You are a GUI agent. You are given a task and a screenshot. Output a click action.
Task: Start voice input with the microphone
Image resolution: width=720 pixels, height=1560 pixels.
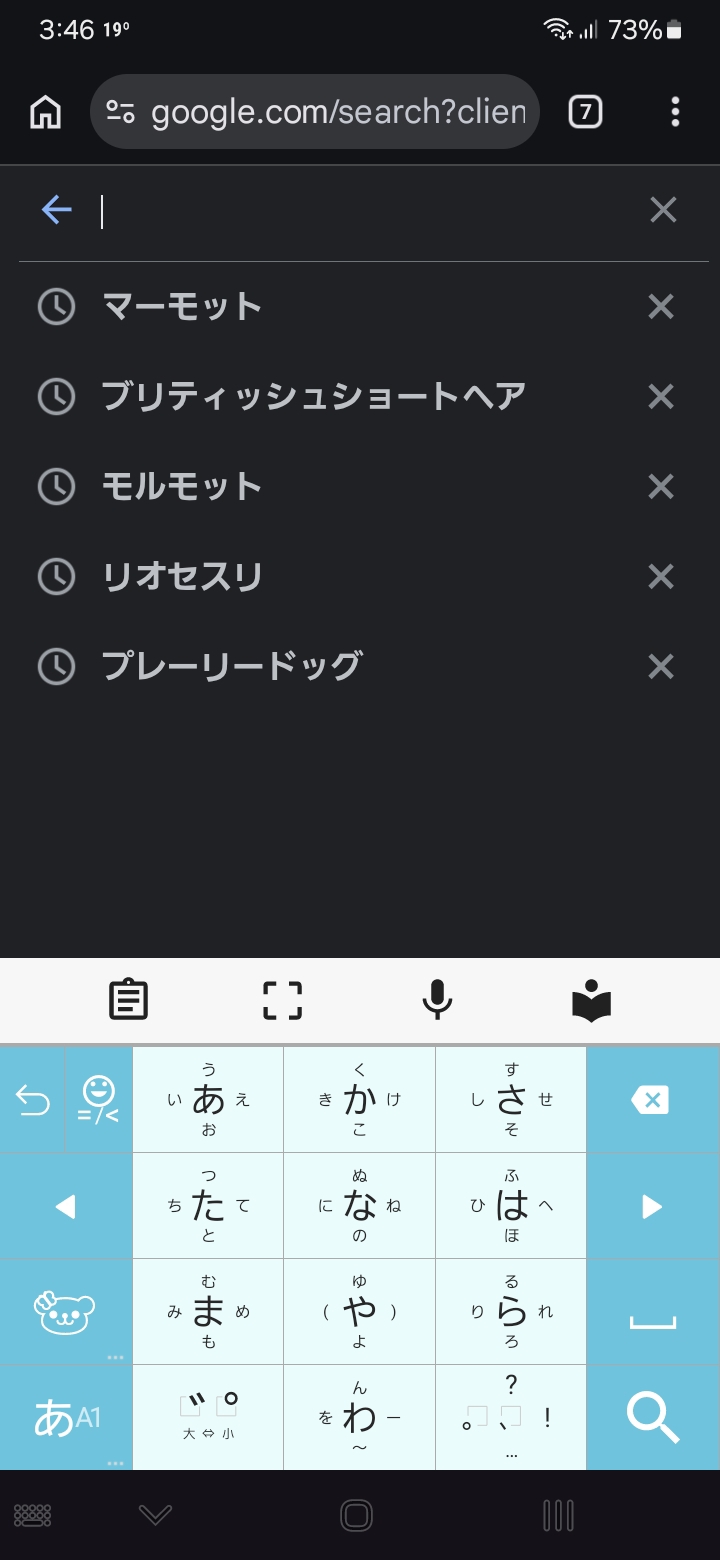pyautogui.click(x=437, y=999)
